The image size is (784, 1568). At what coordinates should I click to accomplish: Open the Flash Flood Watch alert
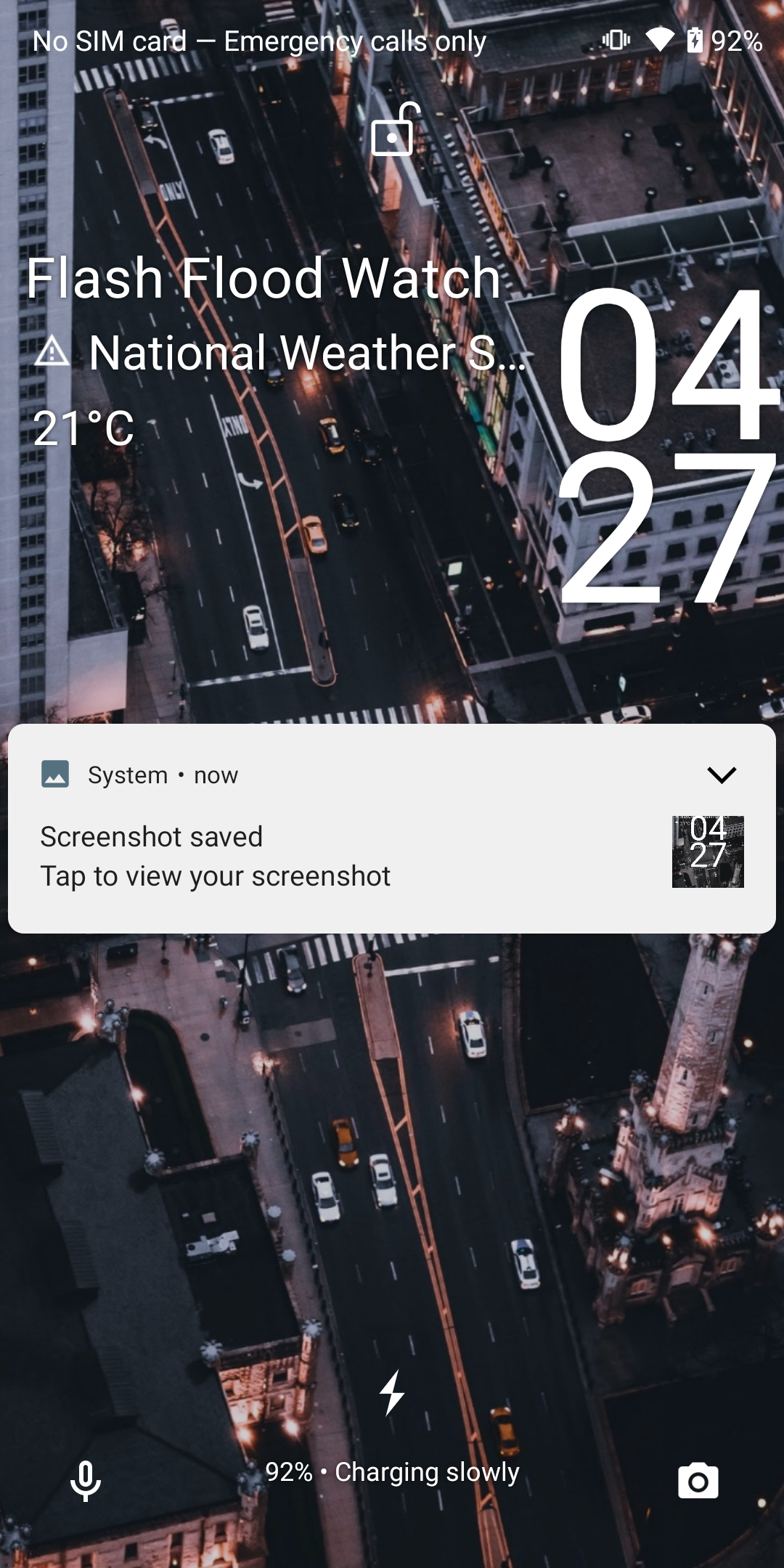264,278
